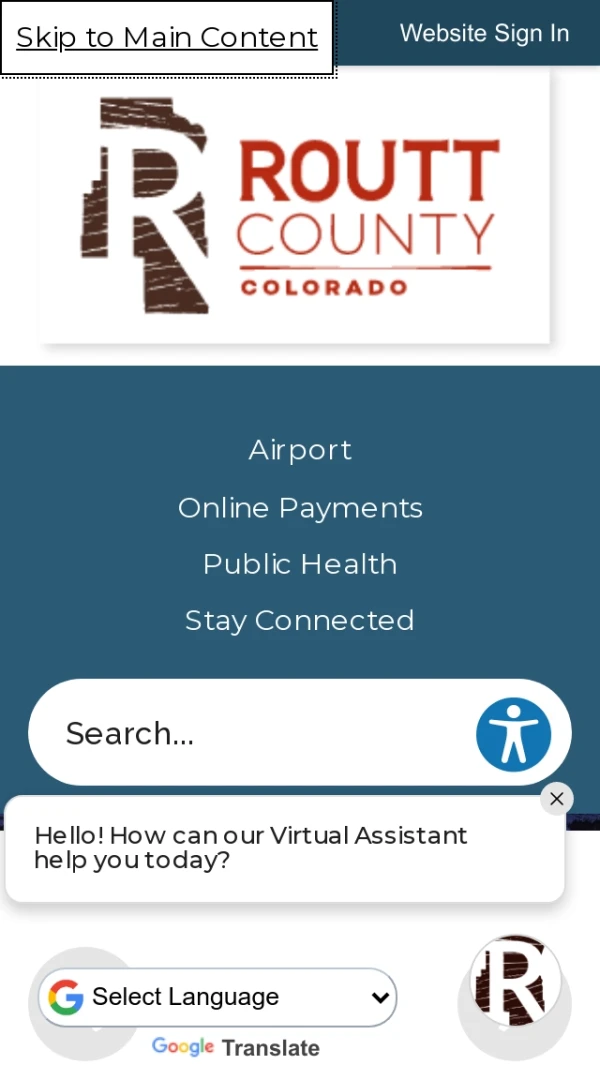
Task: Open the Stay Connected link
Action: [x=300, y=620]
